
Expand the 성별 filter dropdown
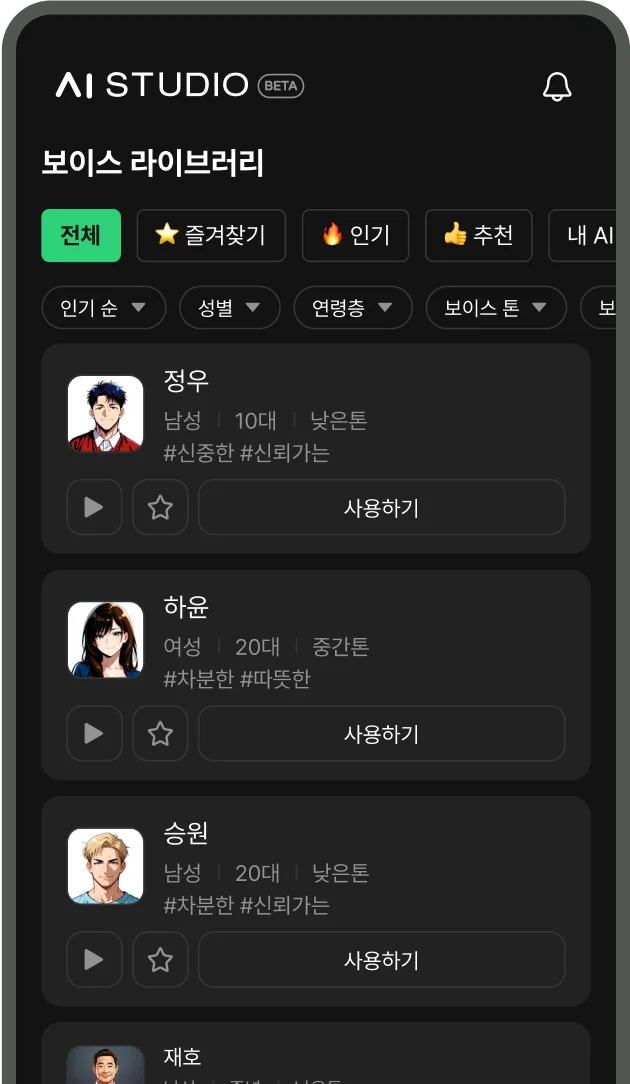coord(229,308)
